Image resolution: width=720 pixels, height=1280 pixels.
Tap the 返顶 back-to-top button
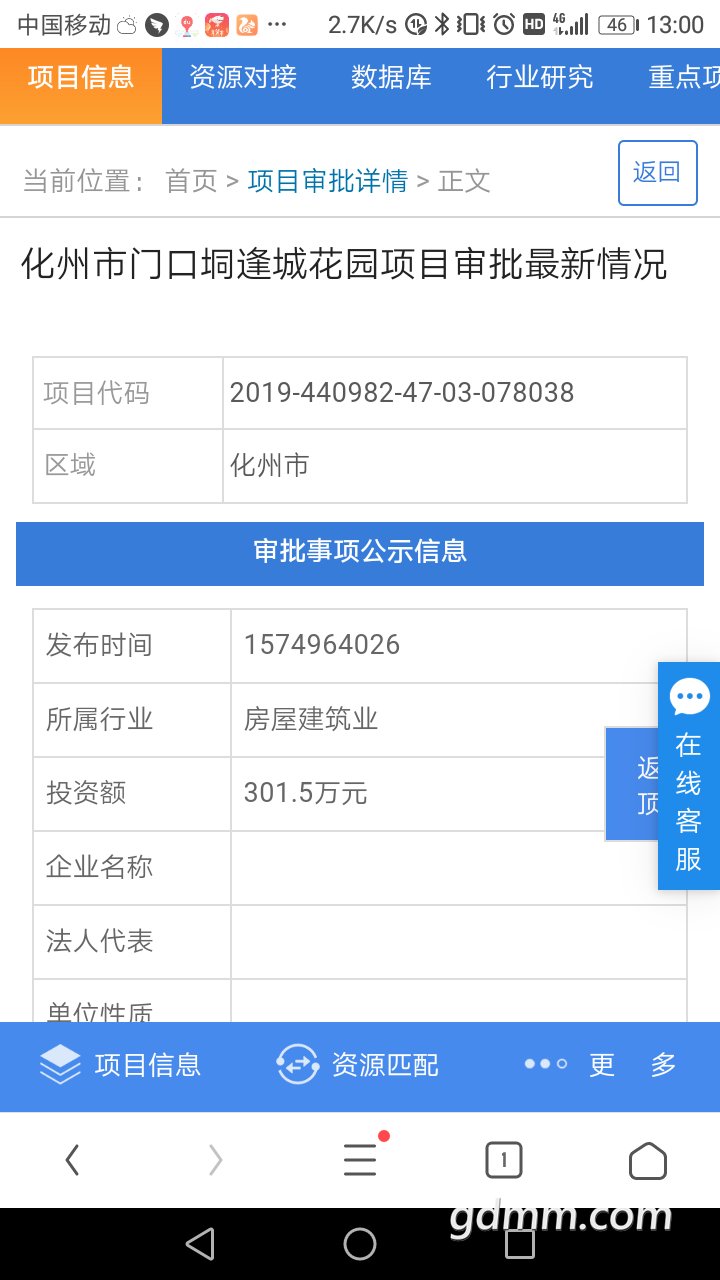(632, 784)
